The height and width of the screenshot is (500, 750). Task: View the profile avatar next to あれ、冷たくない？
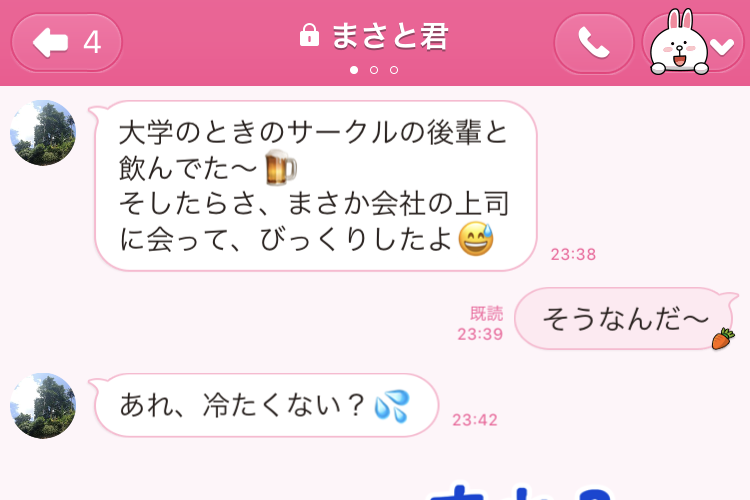click(x=43, y=405)
